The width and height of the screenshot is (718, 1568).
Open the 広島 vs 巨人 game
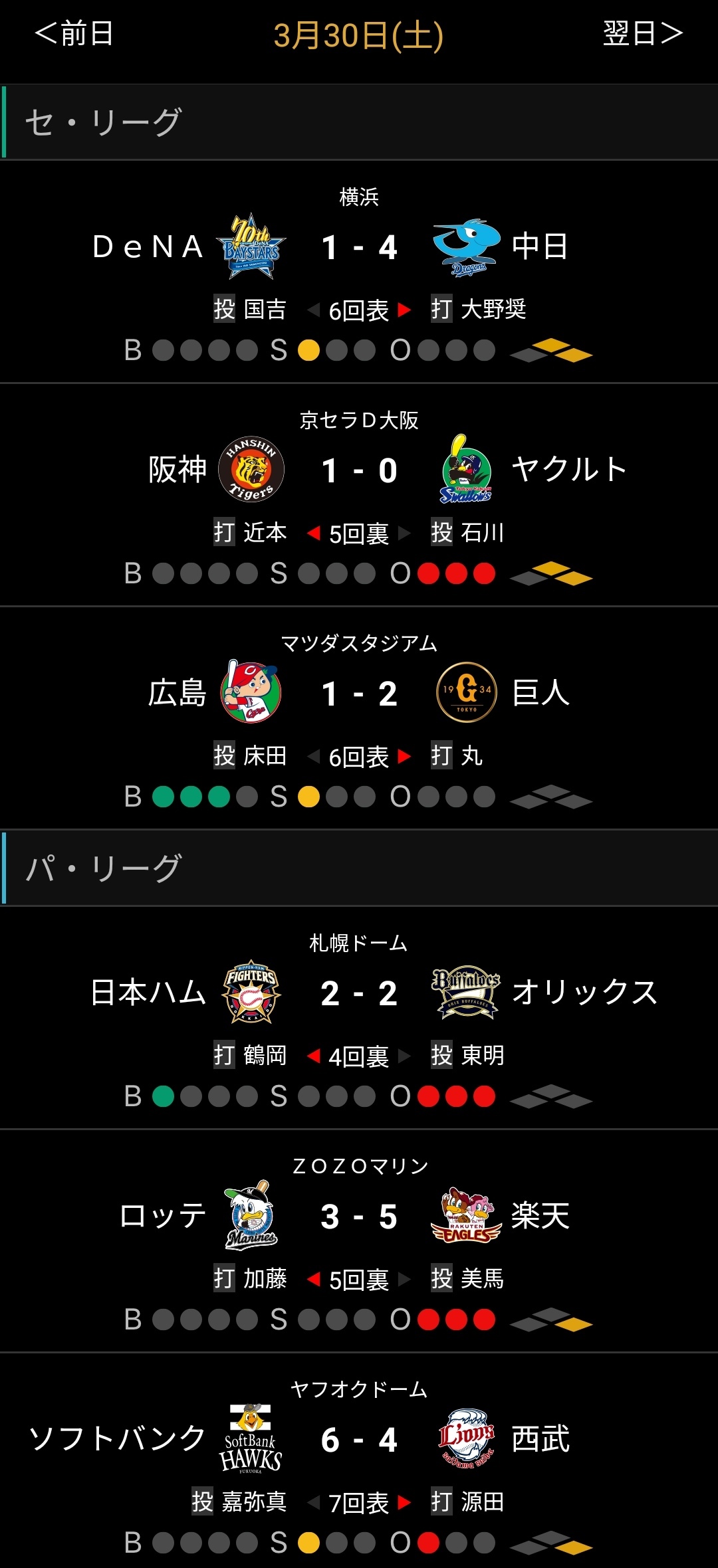359,718
